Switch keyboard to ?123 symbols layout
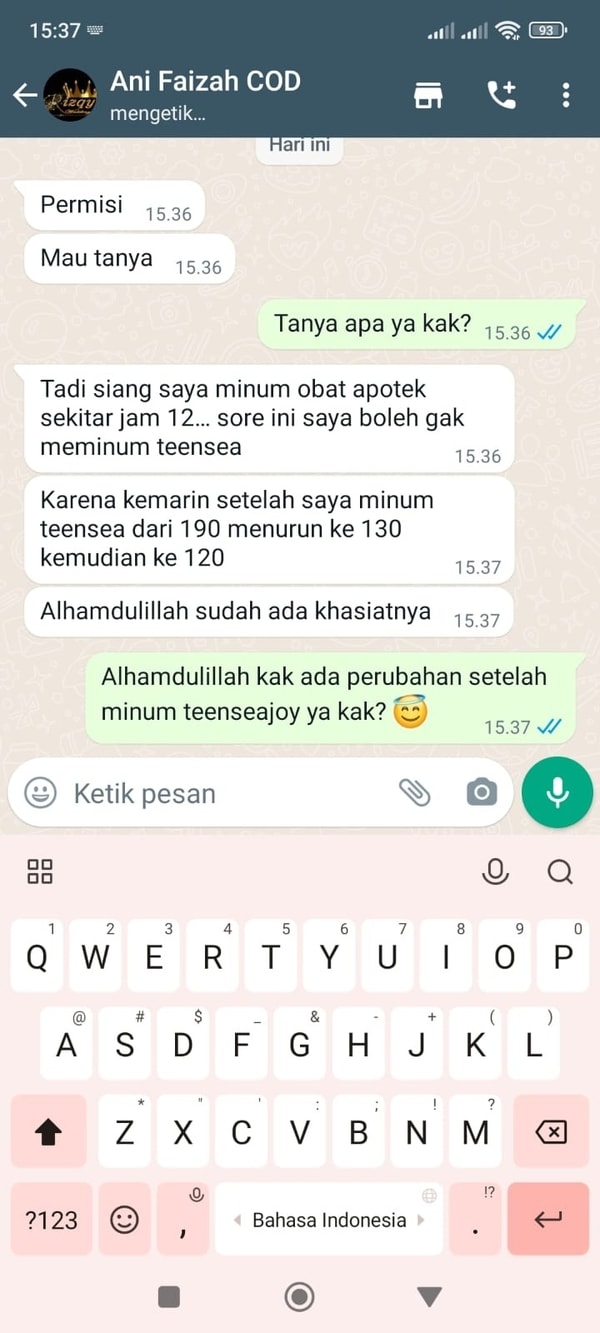600x1333 pixels. pyautogui.click(x=51, y=1219)
